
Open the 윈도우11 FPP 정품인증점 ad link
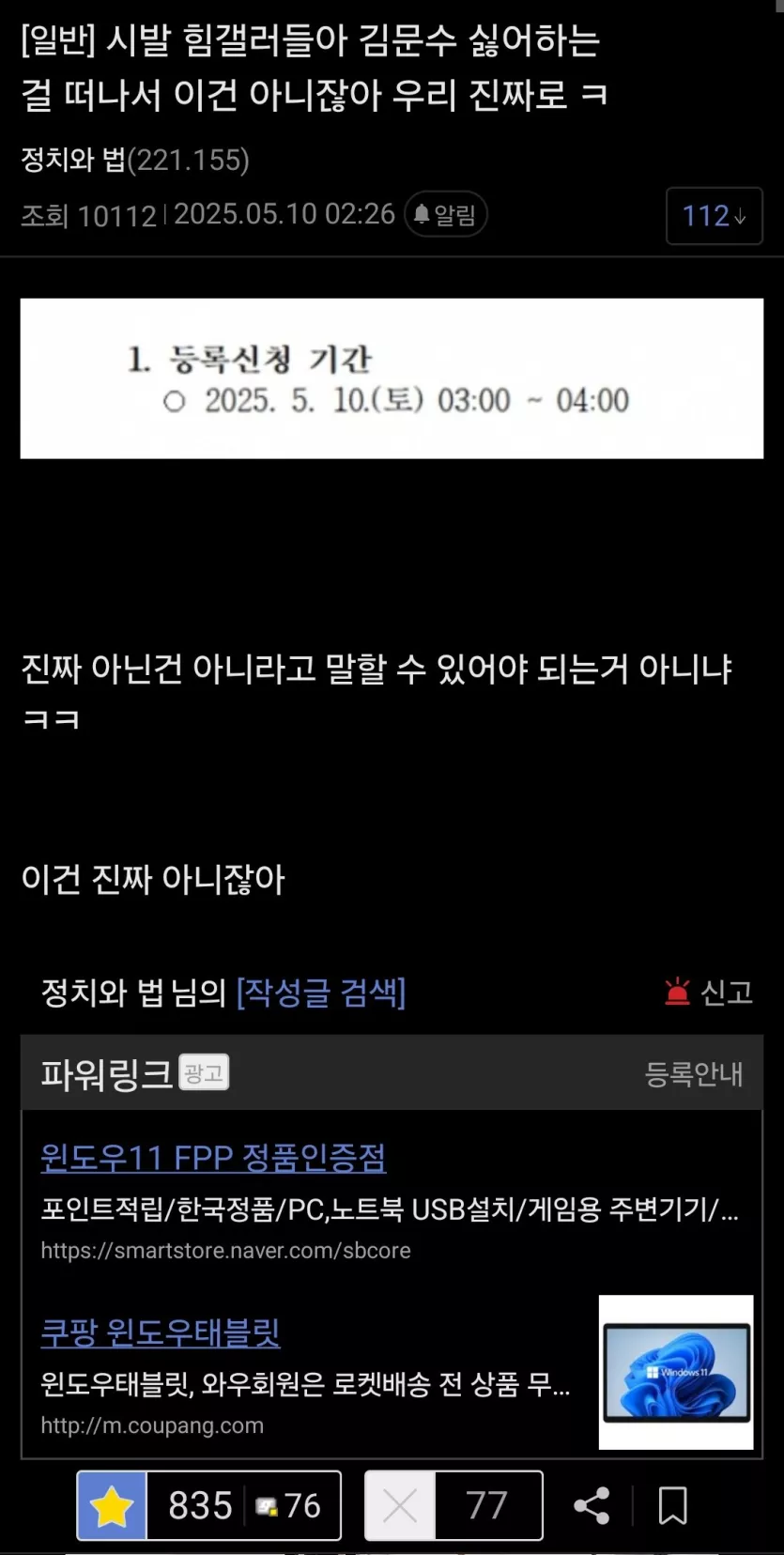pyautogui.click(x=213, y=1158)
